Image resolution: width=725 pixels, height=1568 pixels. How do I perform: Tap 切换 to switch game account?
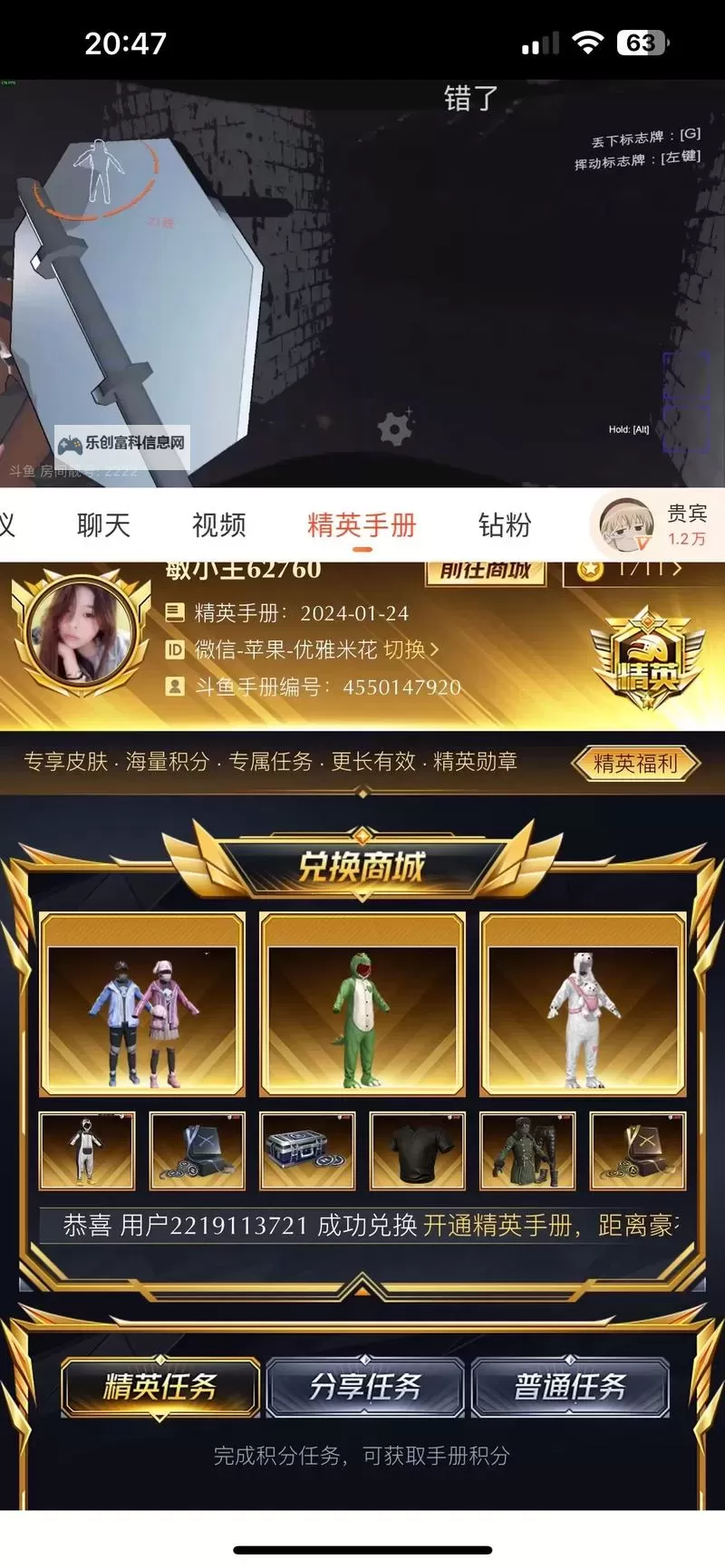point(411,649)
